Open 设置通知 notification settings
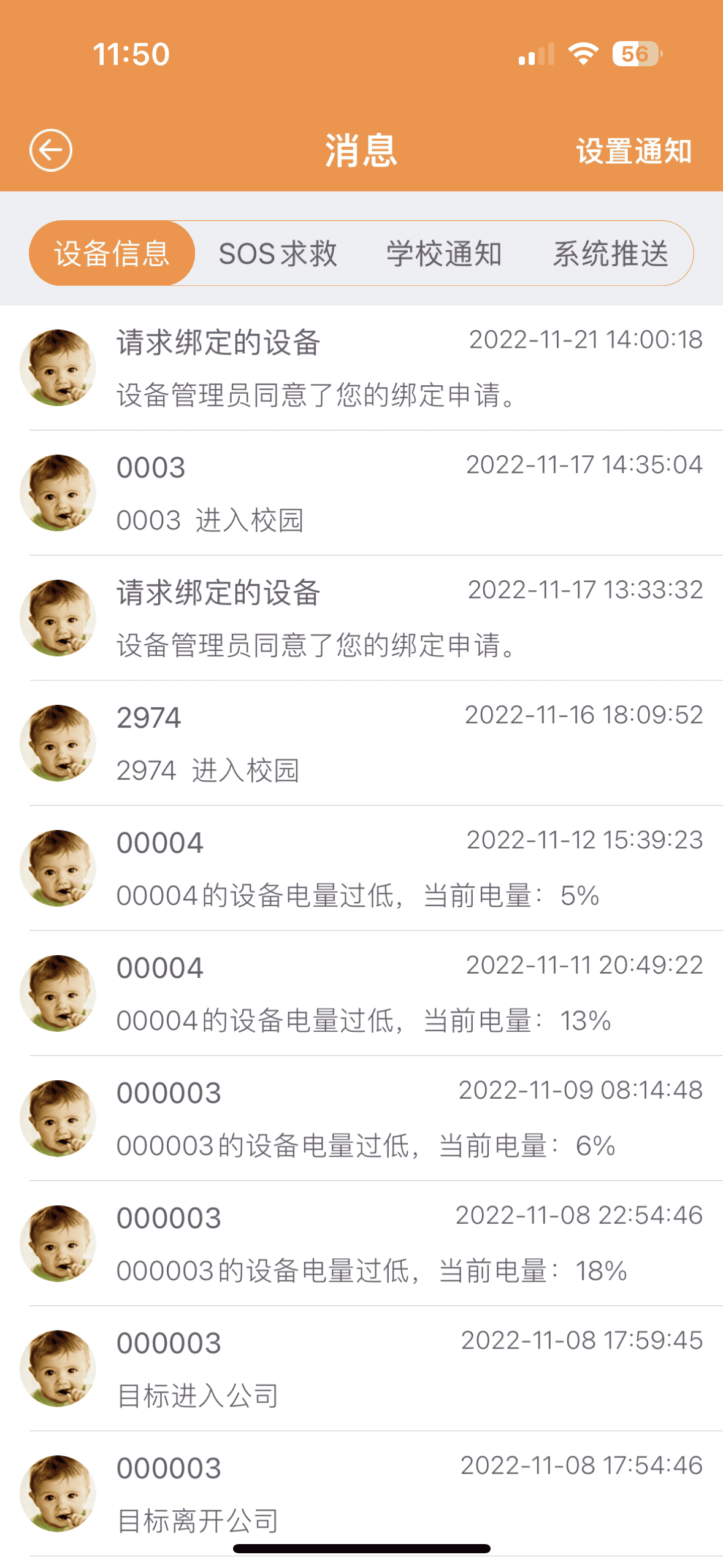 [633, 152]
